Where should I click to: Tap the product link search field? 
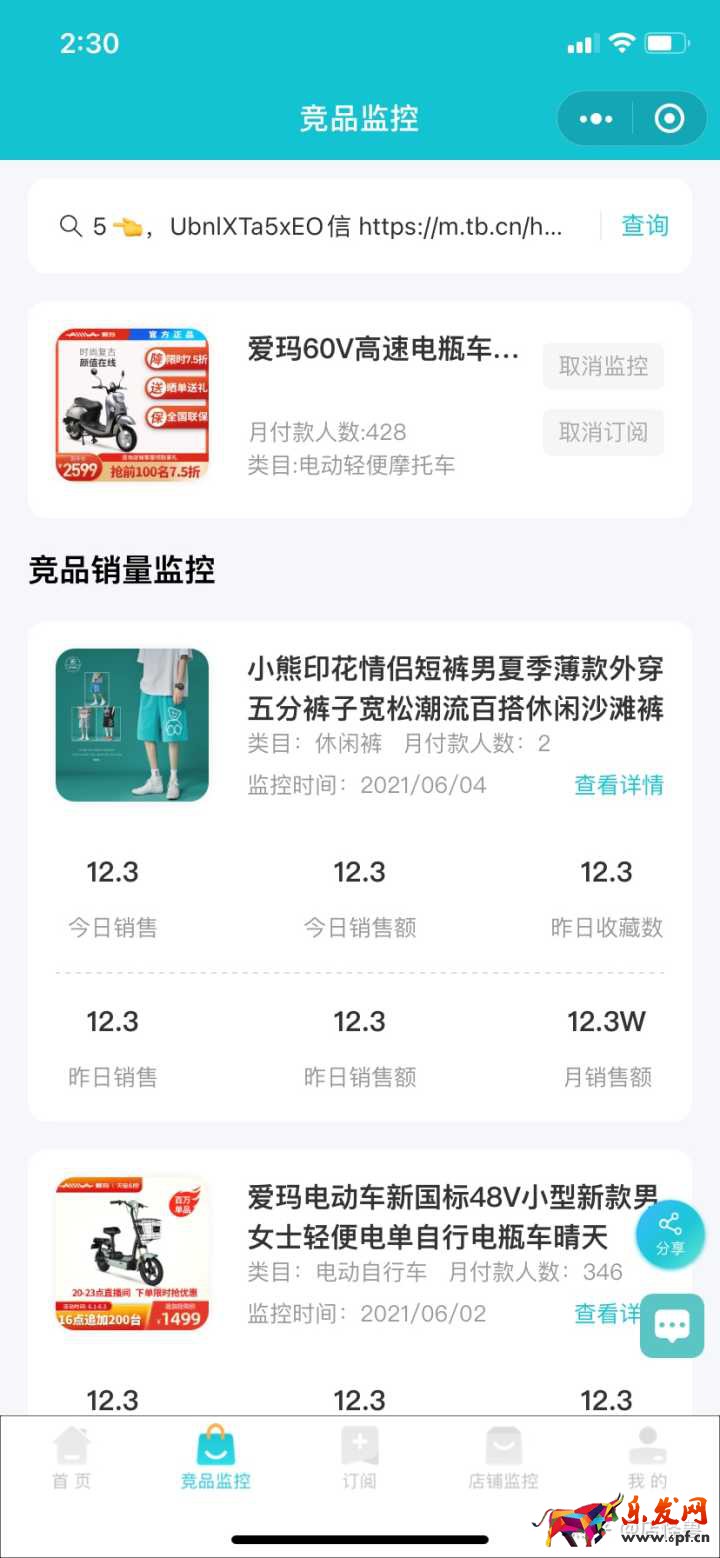pos(320,226)
